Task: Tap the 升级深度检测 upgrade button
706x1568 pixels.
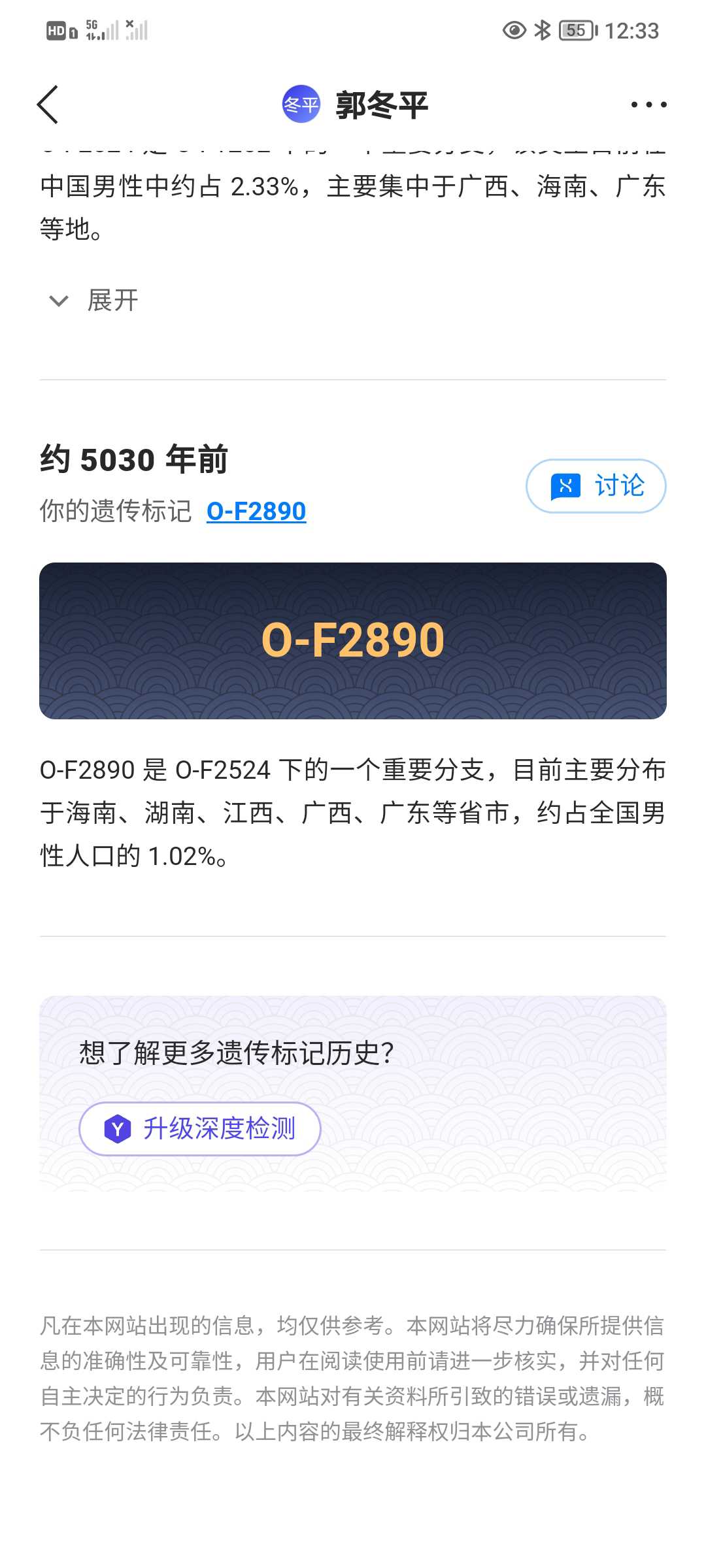Action: [200, 1128]
